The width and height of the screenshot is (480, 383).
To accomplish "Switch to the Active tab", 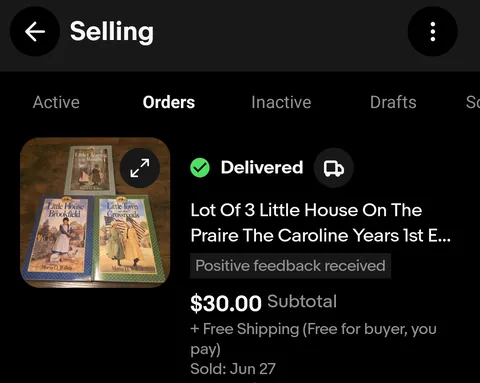I will click(x=56, y=102).
